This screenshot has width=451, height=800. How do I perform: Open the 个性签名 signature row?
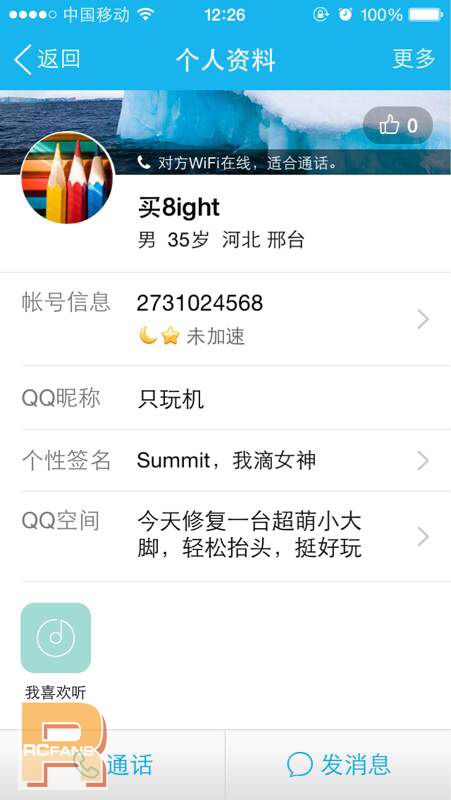tap(226, 461)
